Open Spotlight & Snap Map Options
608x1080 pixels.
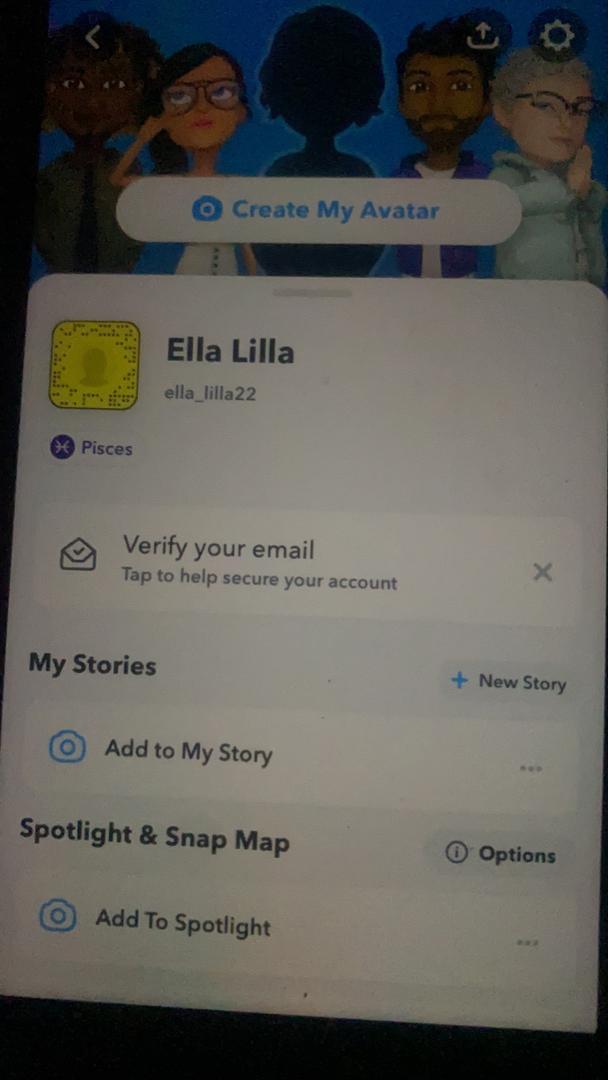pos(501,854)
